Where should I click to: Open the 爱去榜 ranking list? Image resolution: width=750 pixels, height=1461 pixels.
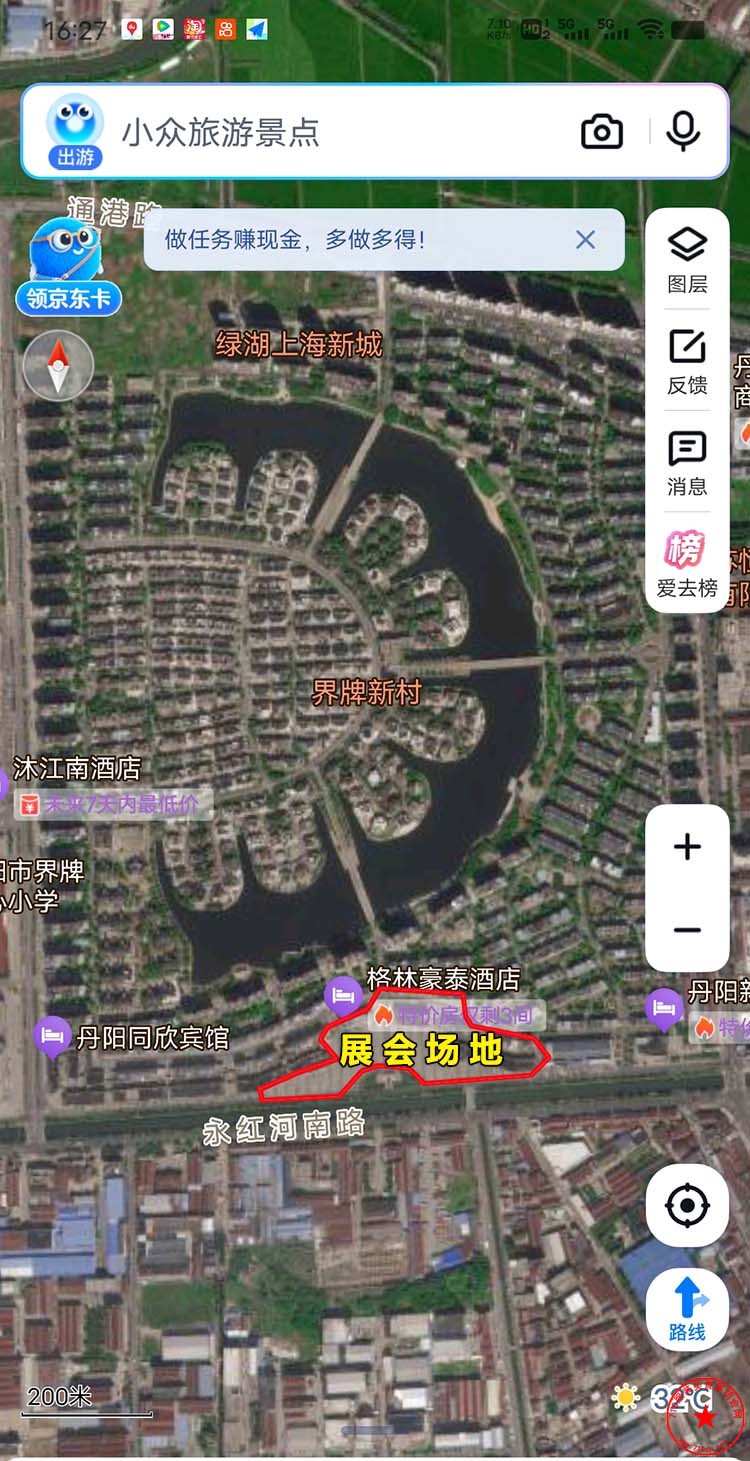tap(687, 565)
